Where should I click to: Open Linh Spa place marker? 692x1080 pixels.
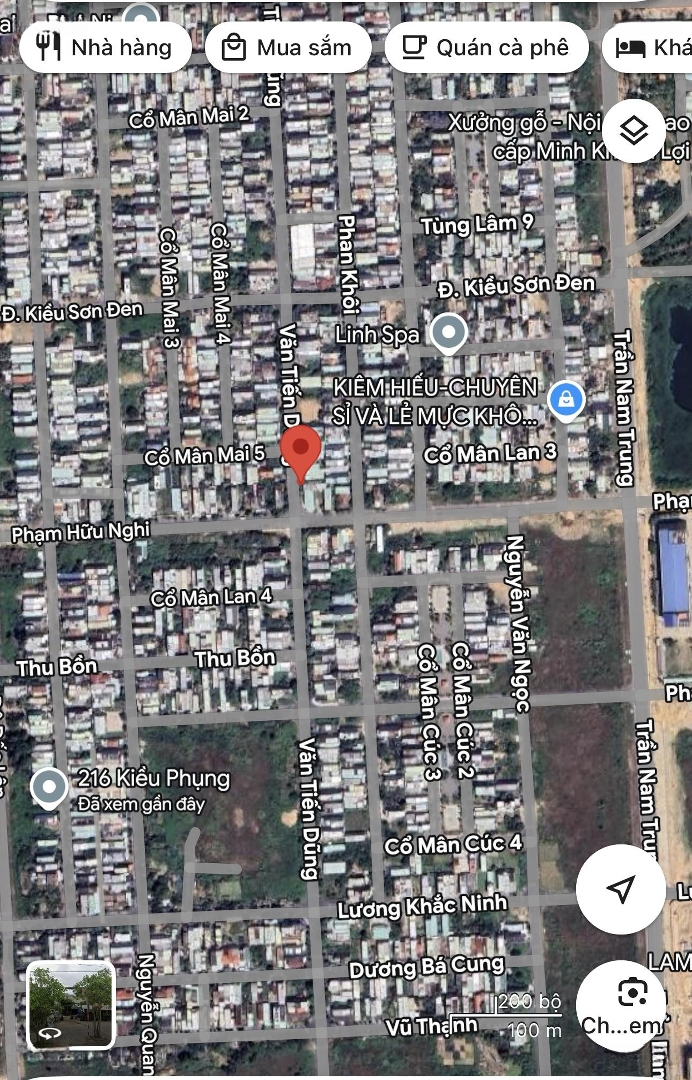pos(448,334)
